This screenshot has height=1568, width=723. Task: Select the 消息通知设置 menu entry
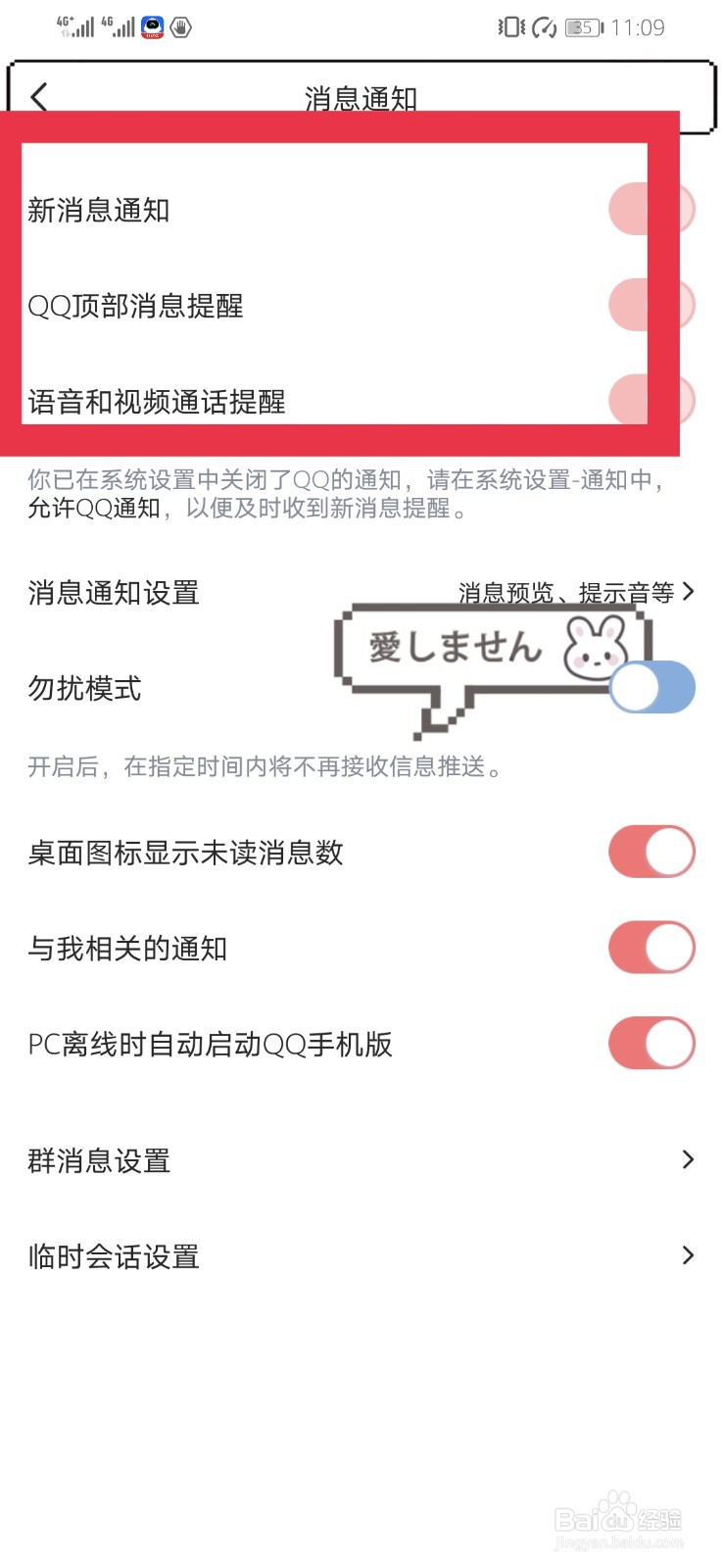(x=113, y=592)
